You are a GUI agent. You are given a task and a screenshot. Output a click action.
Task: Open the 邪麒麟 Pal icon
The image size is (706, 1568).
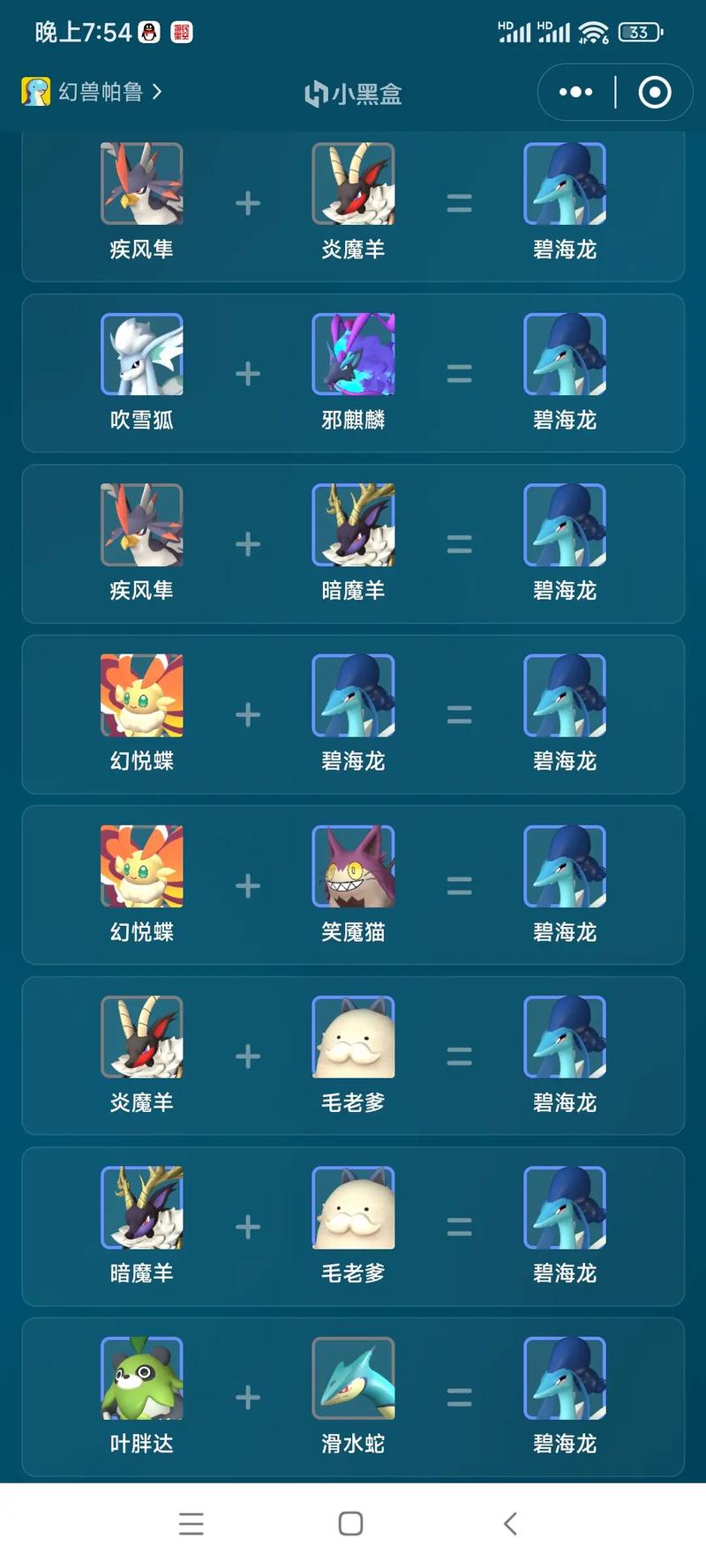[353, 355]
